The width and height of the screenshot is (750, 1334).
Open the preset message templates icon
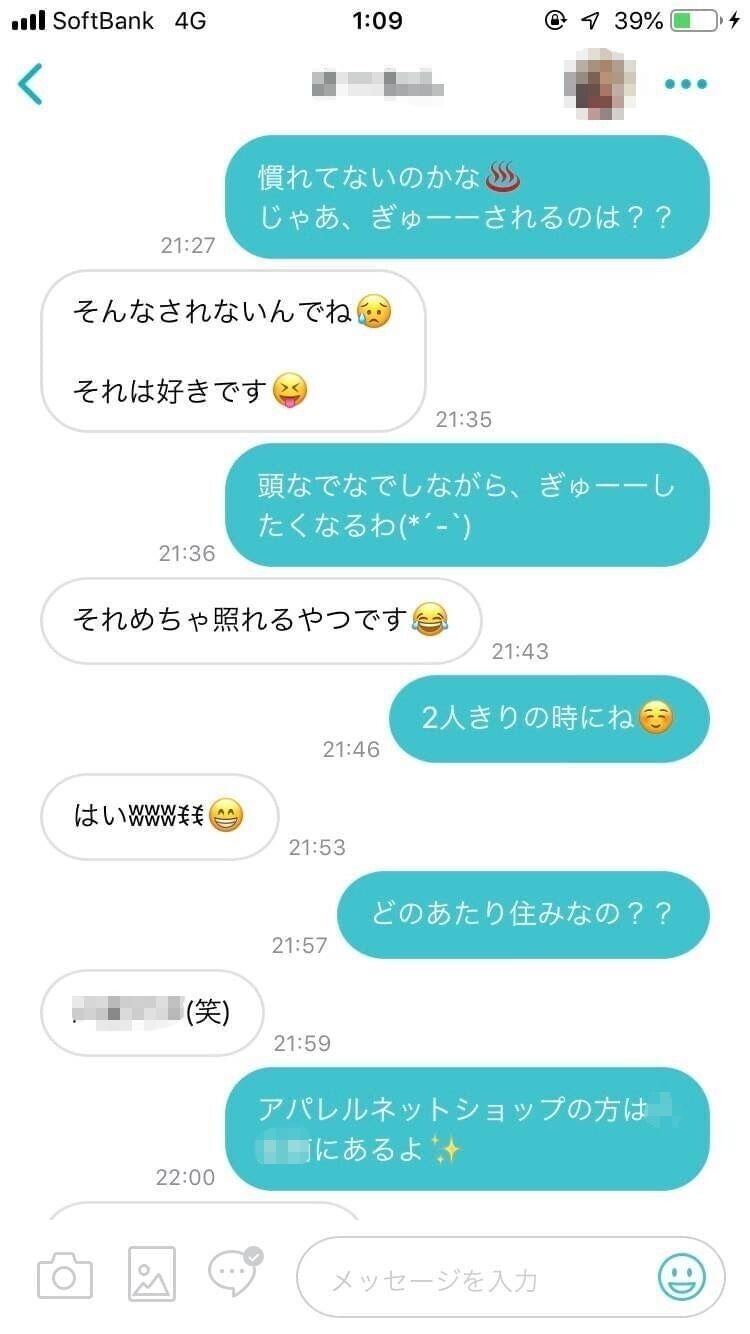[234, 1273]
